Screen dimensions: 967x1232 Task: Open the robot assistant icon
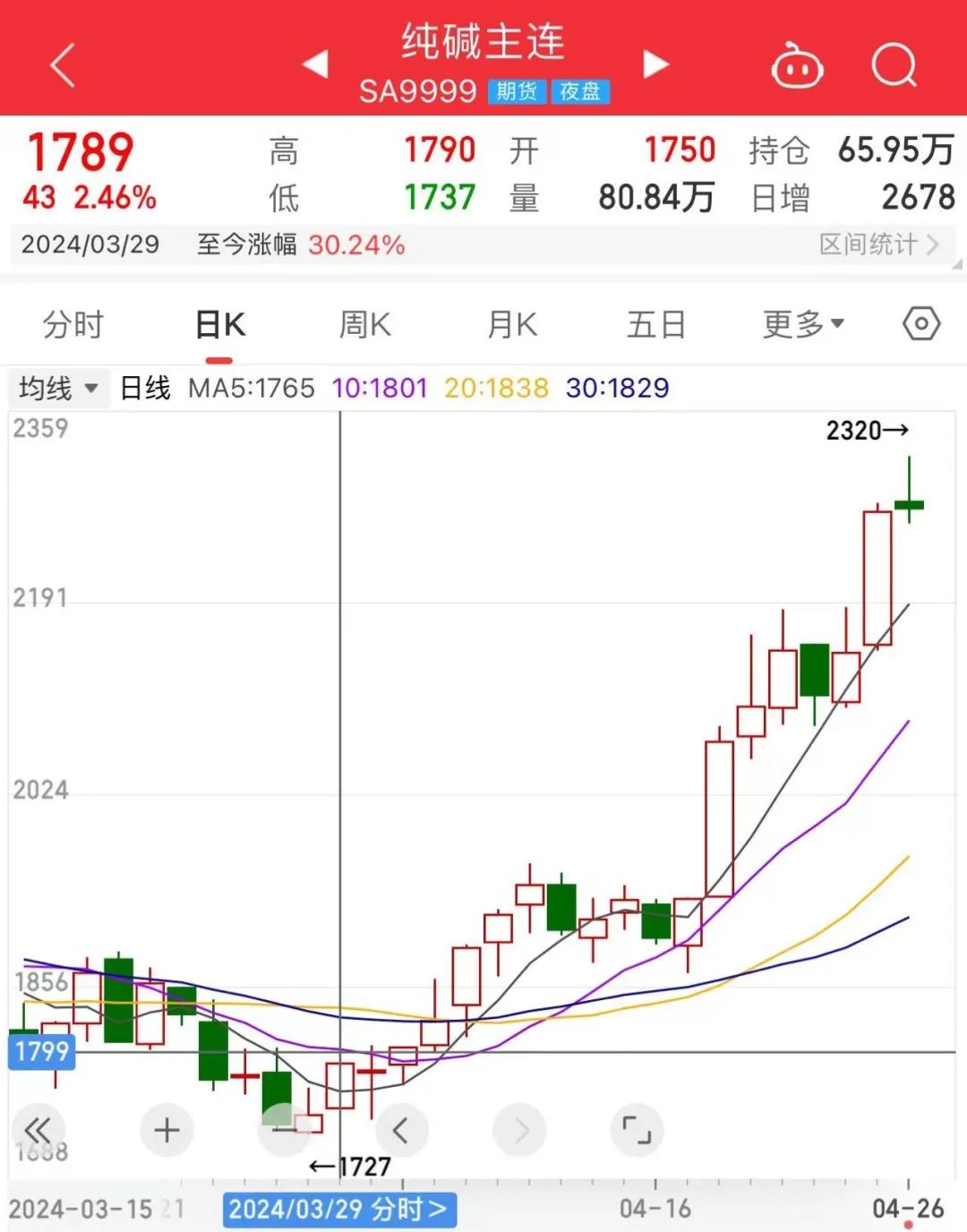pos(797,65)
